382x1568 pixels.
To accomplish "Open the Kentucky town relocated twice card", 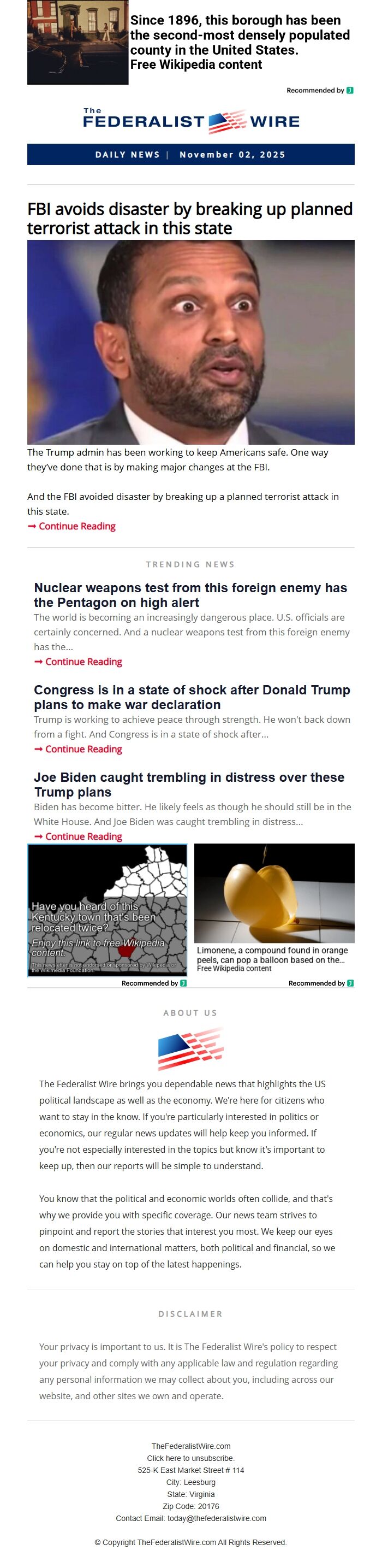I will [108, 911].
